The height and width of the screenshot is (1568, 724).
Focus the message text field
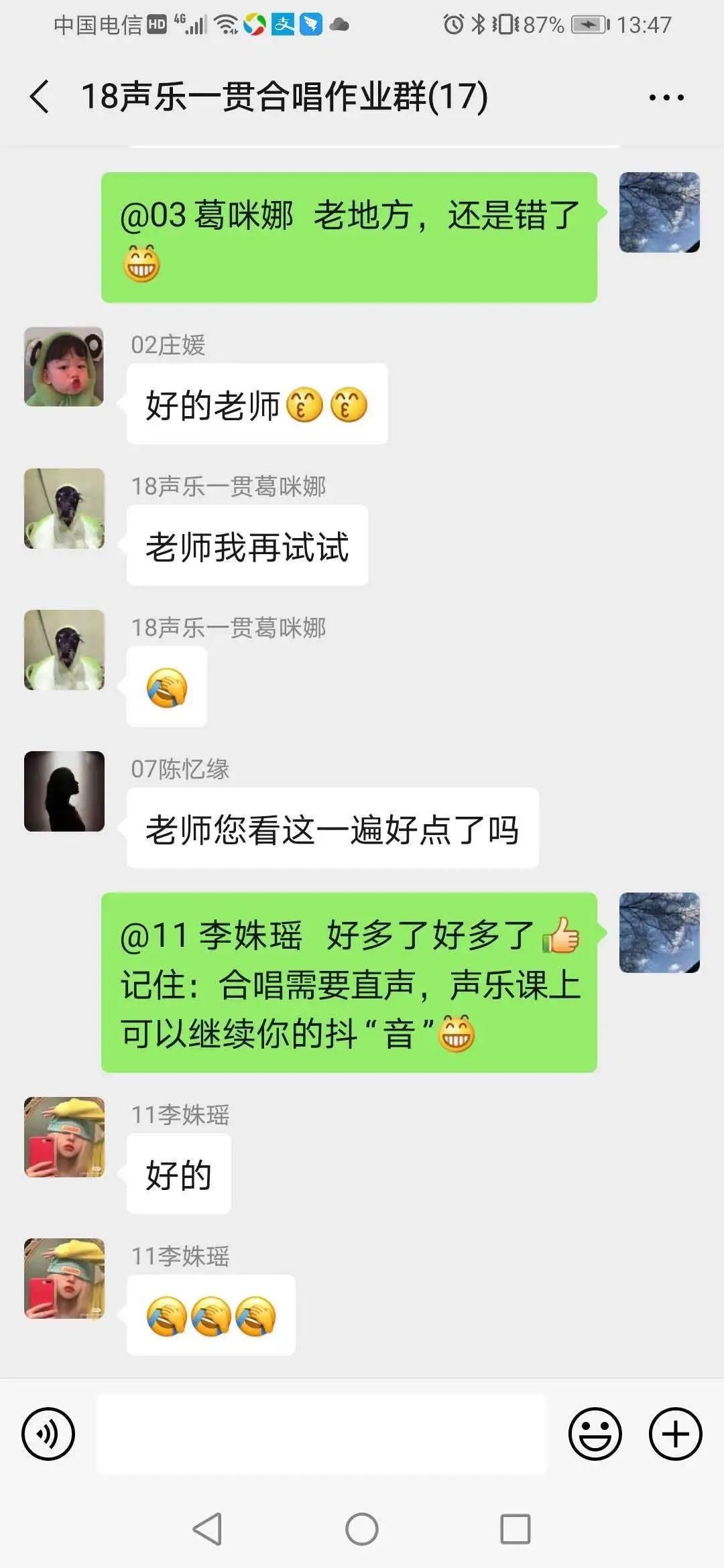tap(322, 1434)
